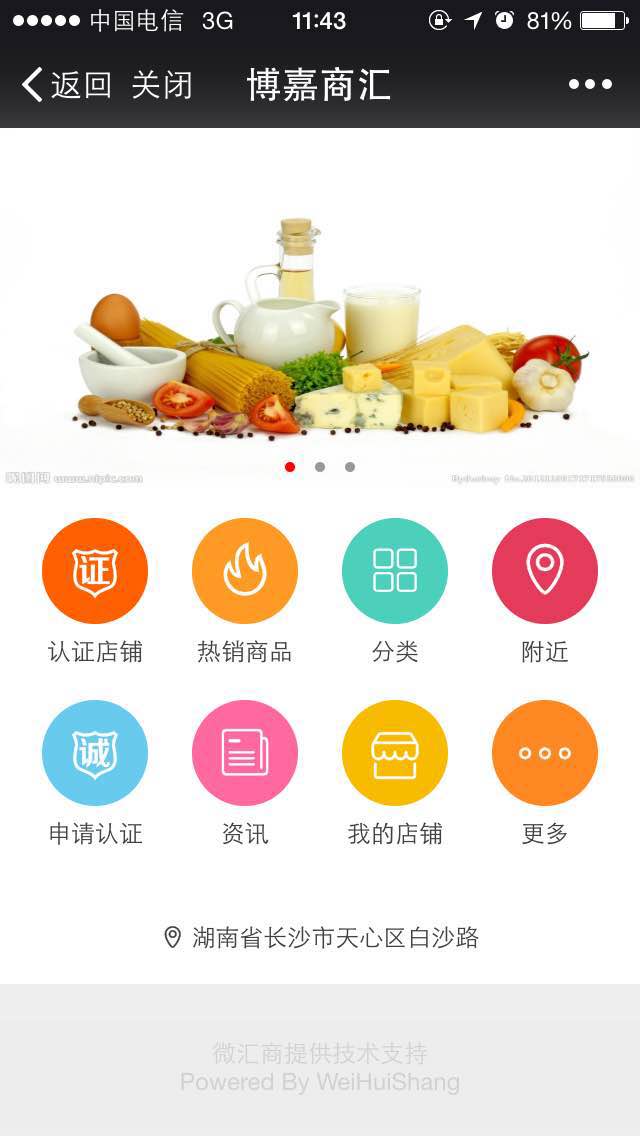Image resolution: width=640 pixels, height=1136 pixels.
Task: Select 申请认证 to apply for certification
Action: point(95,753)
